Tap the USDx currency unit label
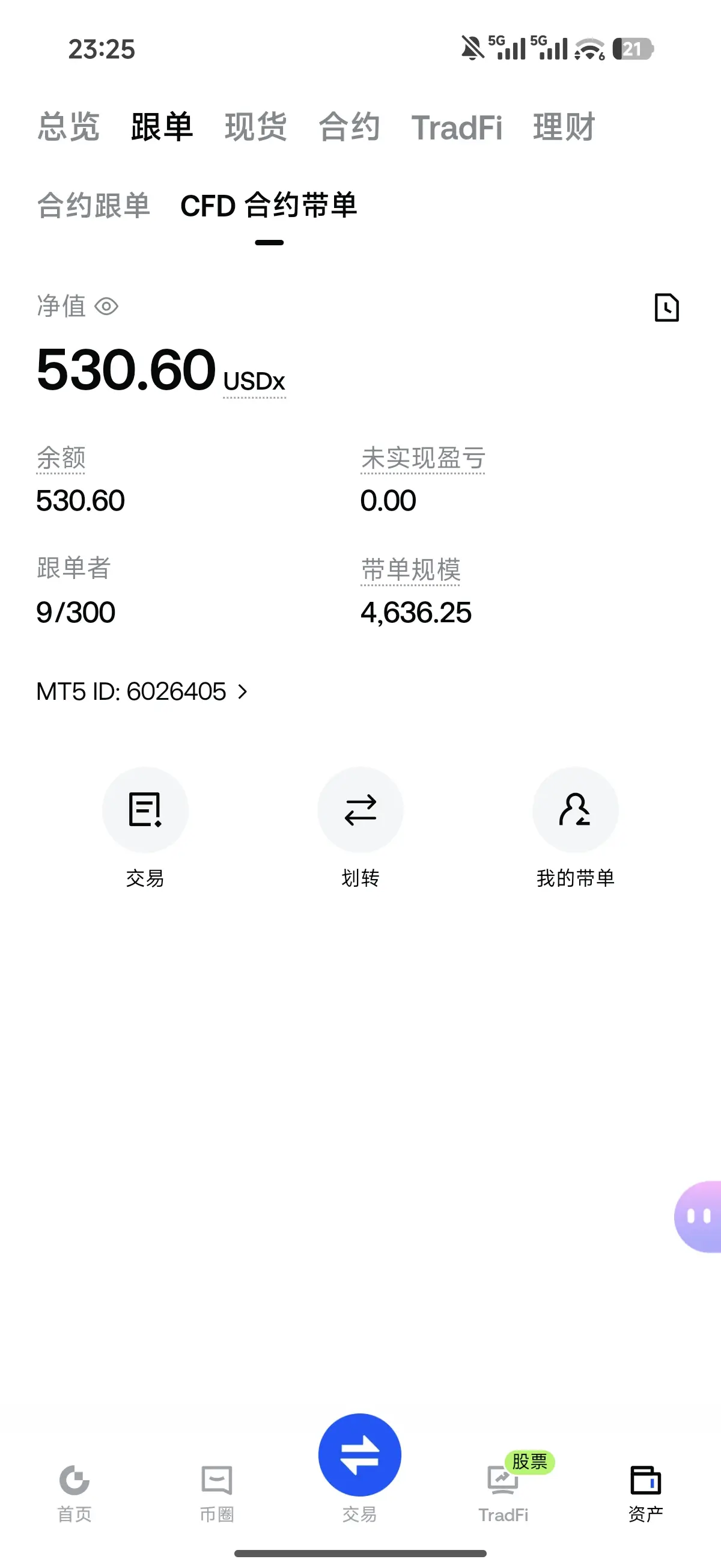The image size is (721, 1568). point(254,382)
